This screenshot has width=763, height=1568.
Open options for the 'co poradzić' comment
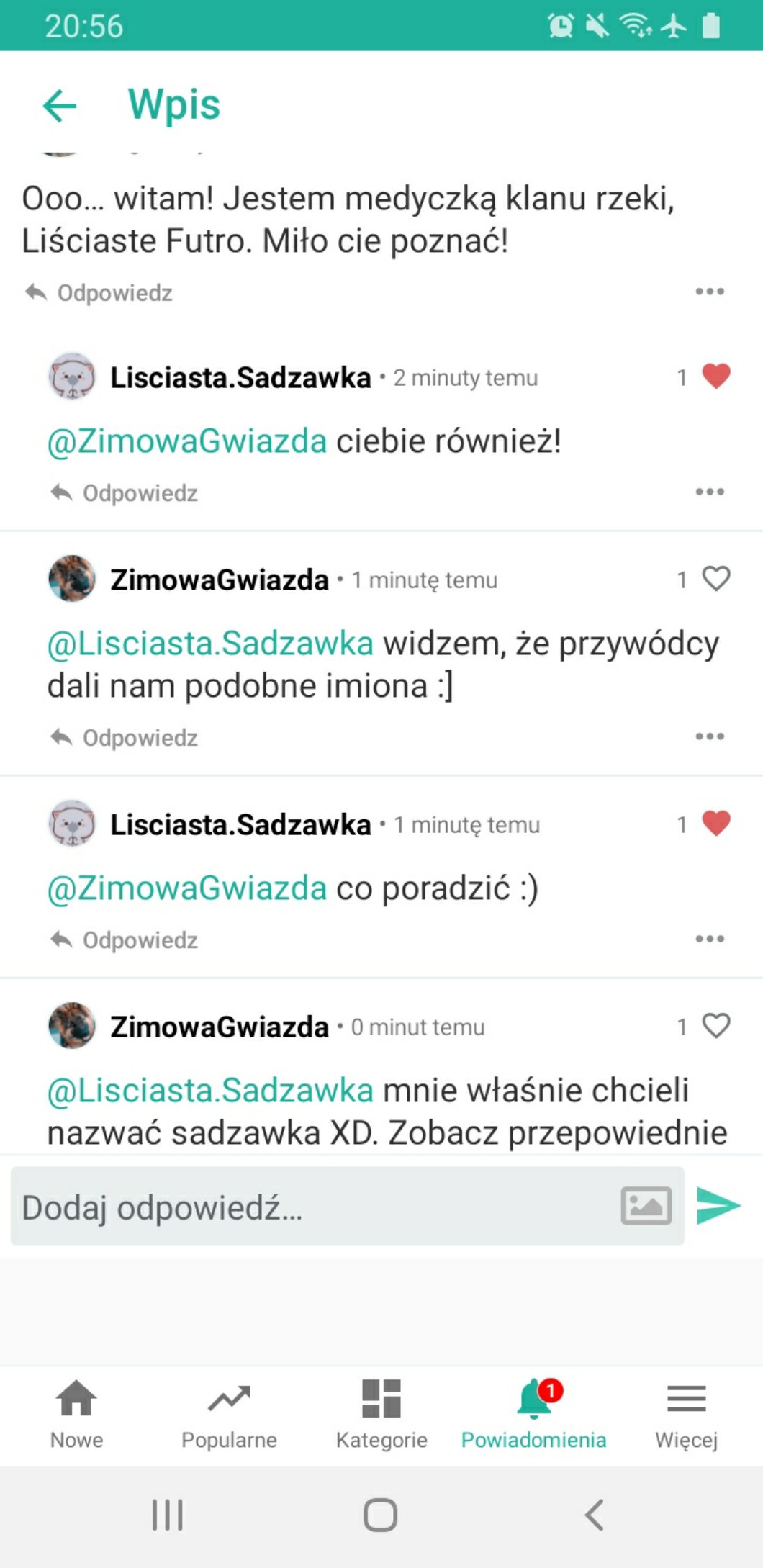tap(709, 939)
